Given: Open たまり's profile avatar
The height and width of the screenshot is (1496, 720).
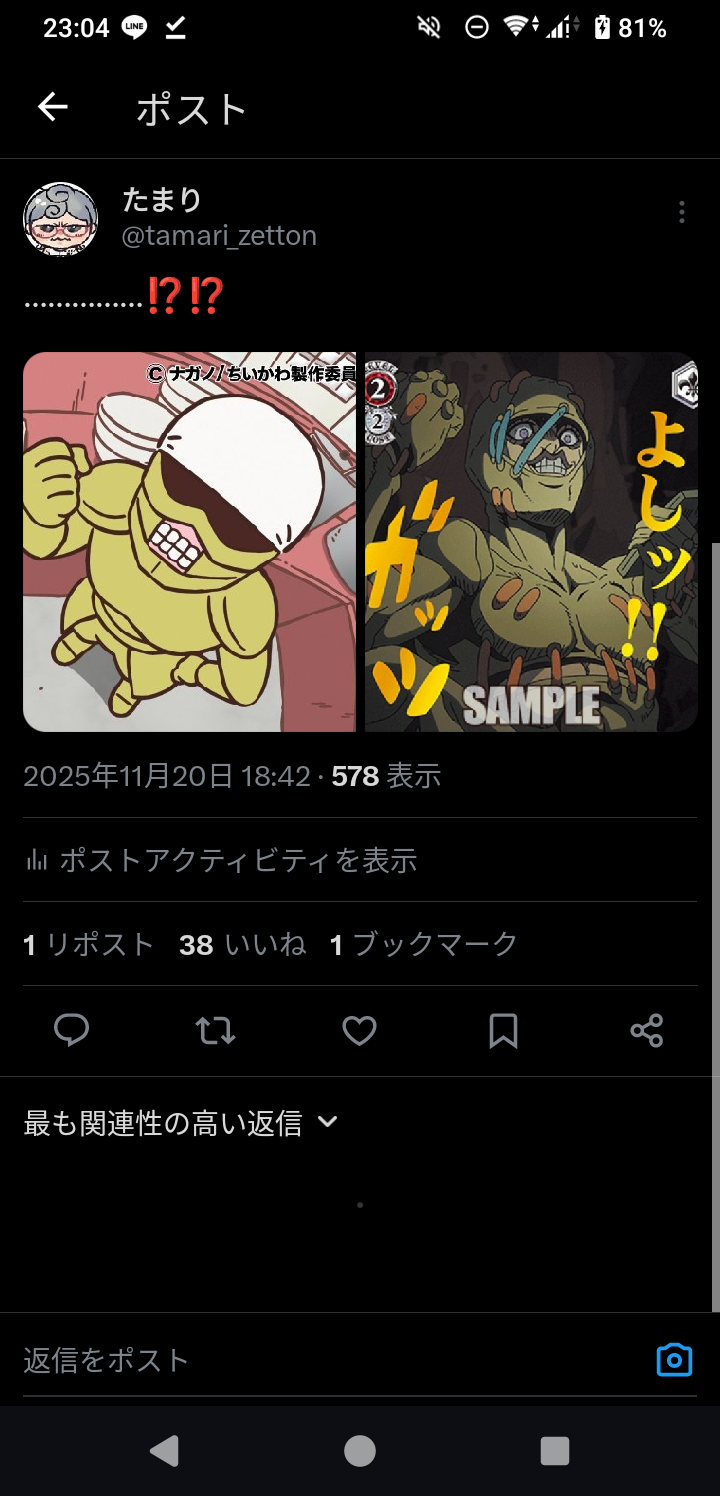Looking at the screenshot, I should pyautogui.click(x=60, y=219).
